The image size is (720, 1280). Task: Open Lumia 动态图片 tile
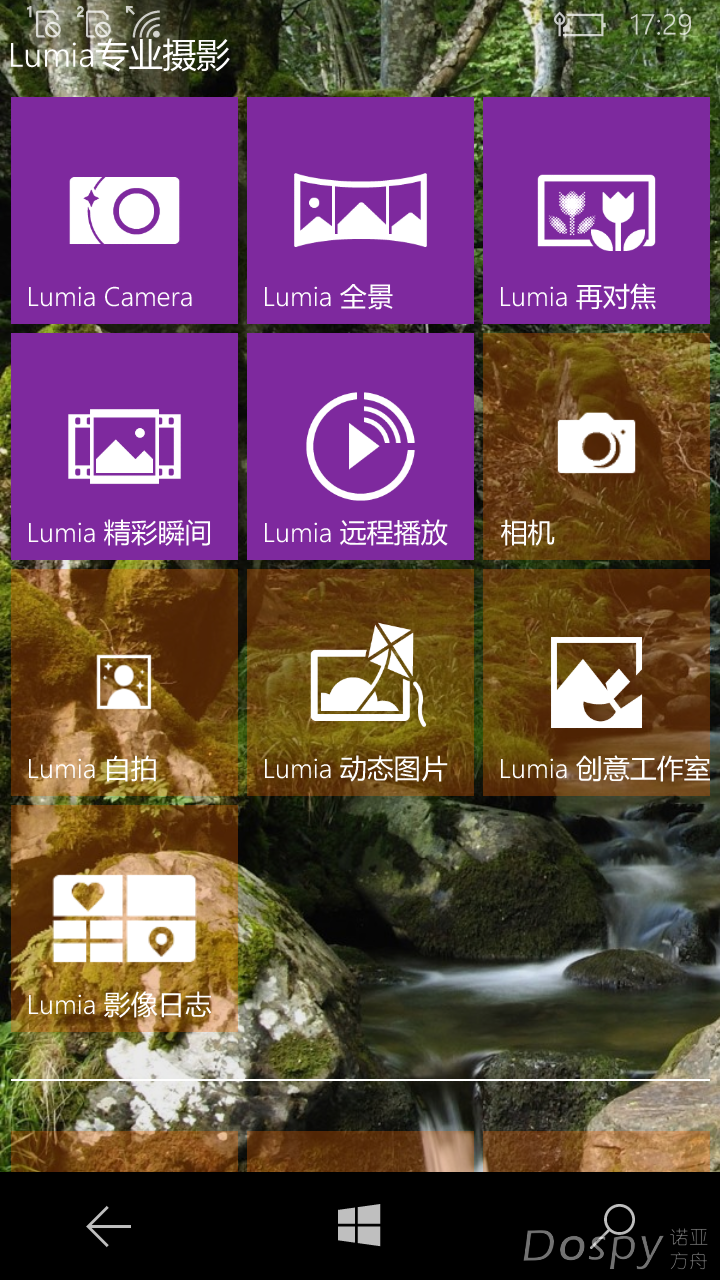(x=360, y=682)
